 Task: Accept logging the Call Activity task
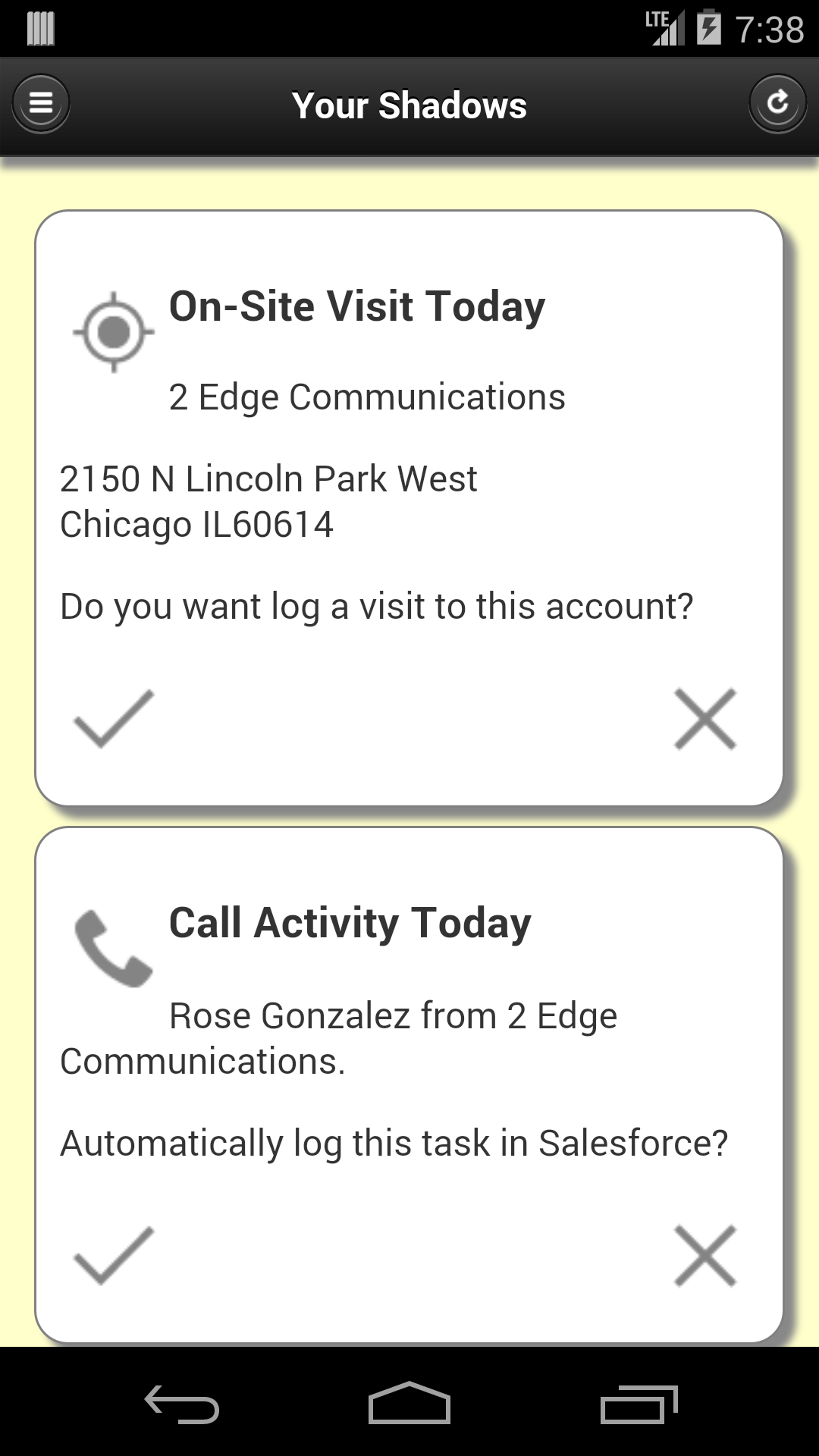[114, 1256]
